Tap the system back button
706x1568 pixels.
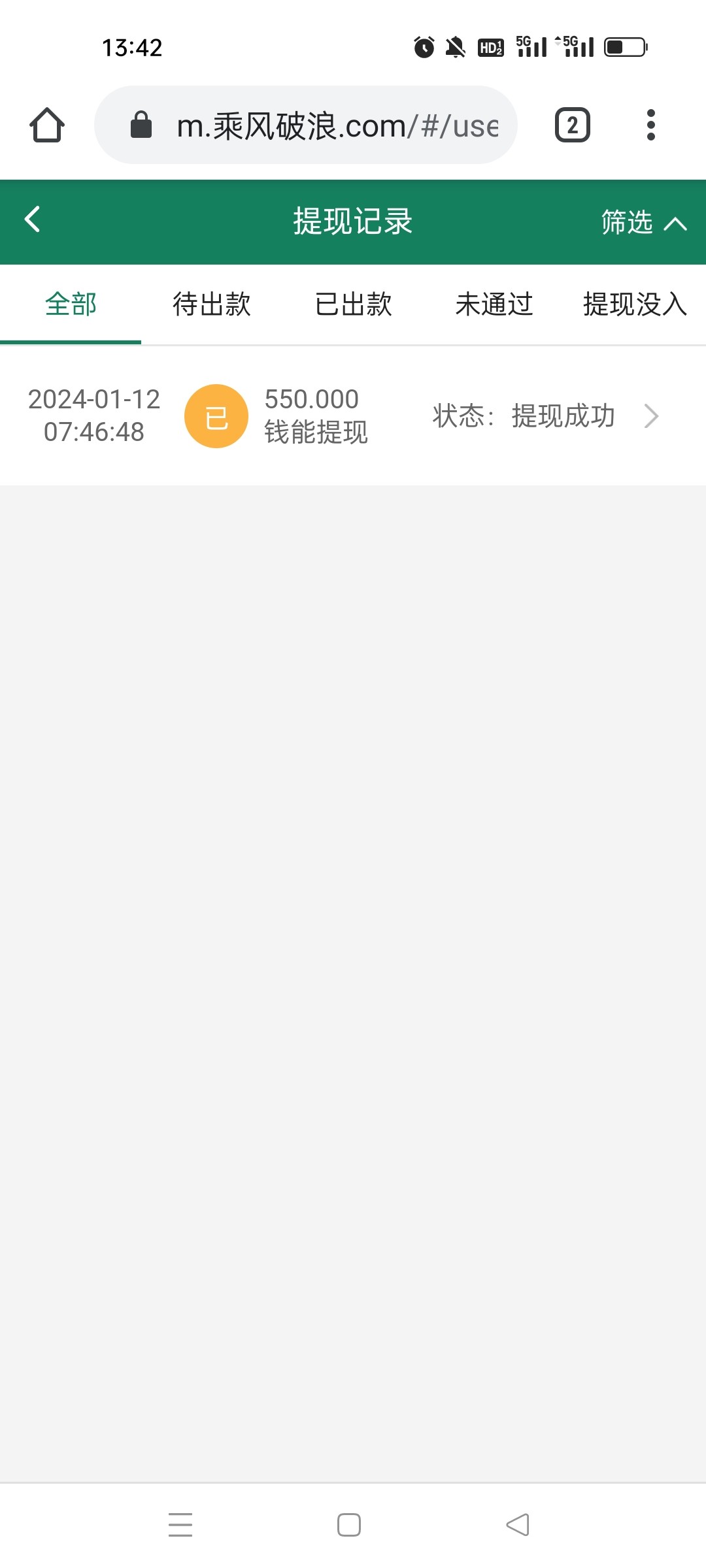click(x=518, y=1525)
